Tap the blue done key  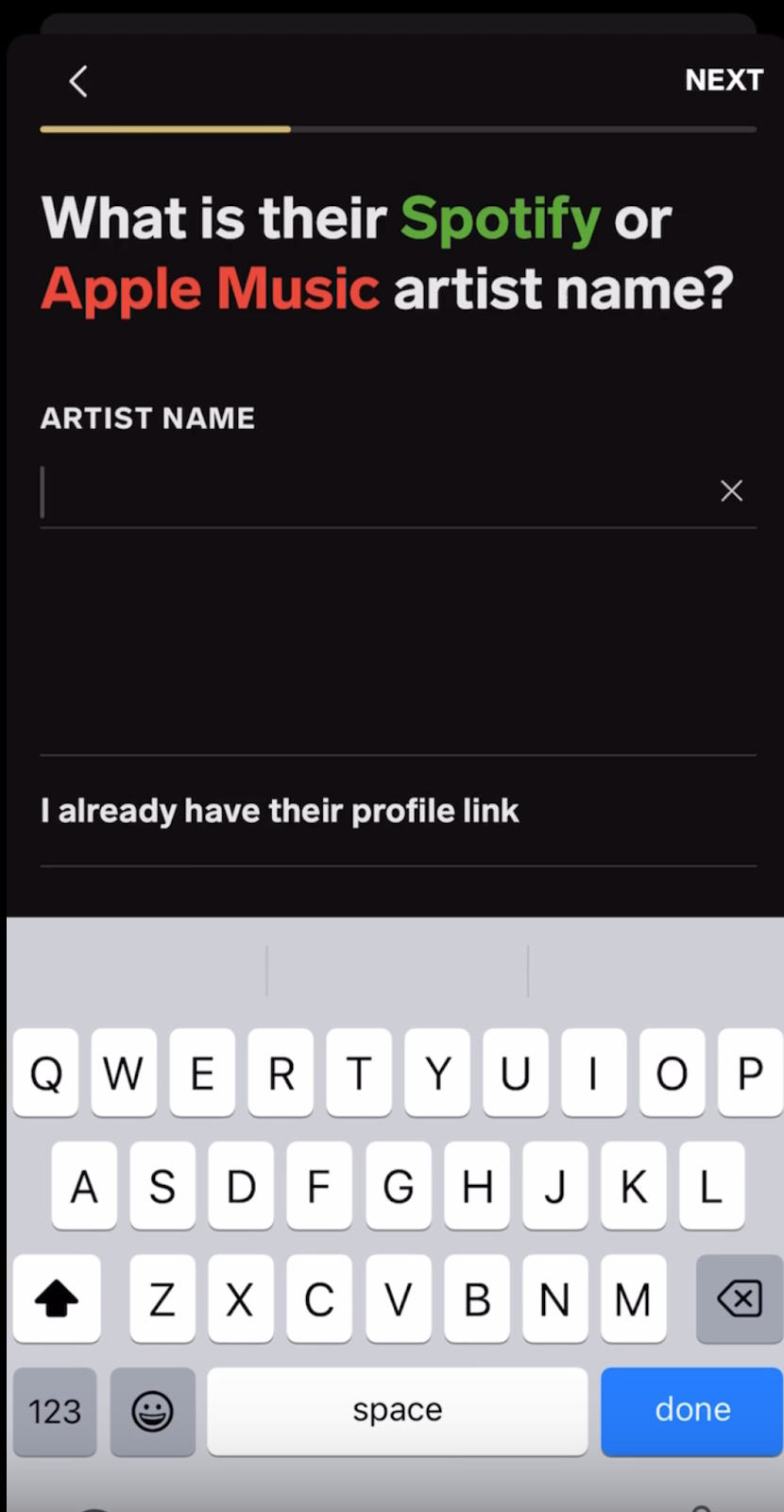[691, 1411]
